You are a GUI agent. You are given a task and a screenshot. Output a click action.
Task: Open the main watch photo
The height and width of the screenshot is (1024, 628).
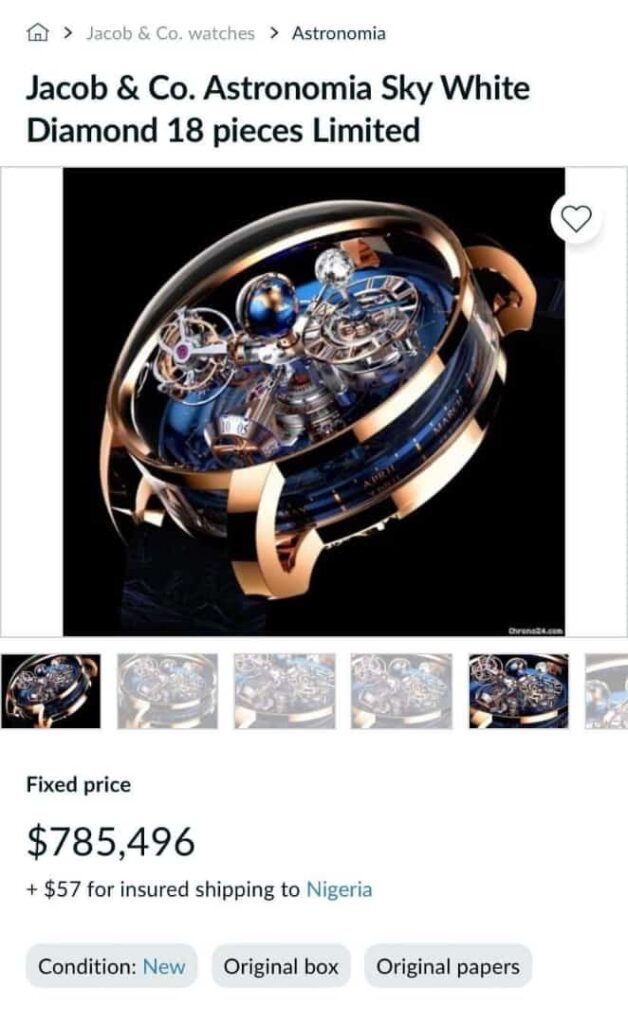(313, 401)
